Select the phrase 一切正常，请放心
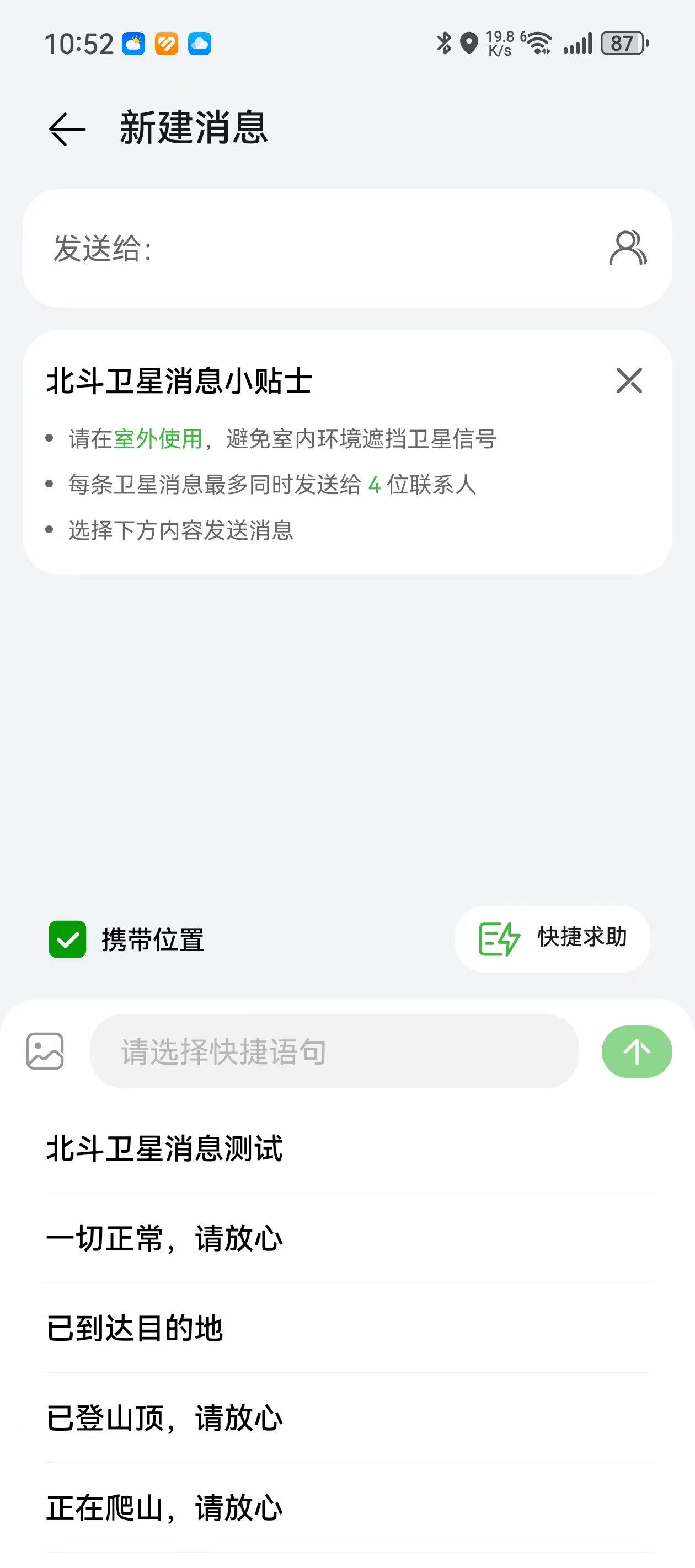Screen dimensions: 695x1568 164,1239
